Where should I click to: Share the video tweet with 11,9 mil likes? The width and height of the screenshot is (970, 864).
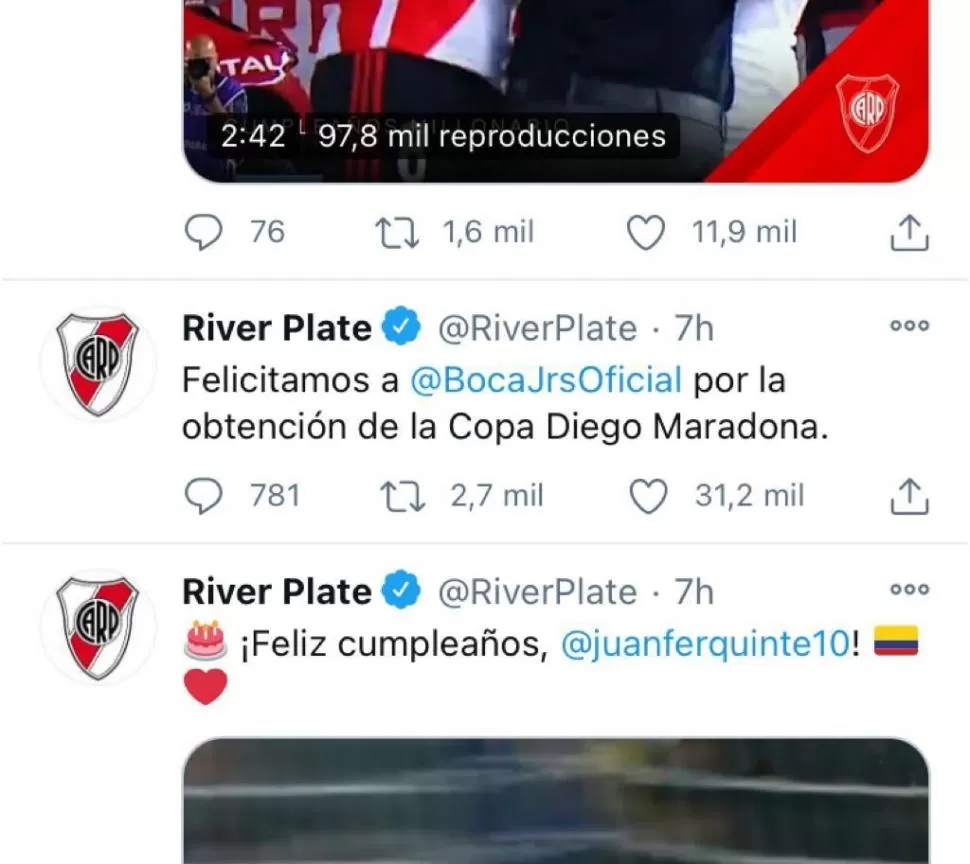[x=909, y=233]
